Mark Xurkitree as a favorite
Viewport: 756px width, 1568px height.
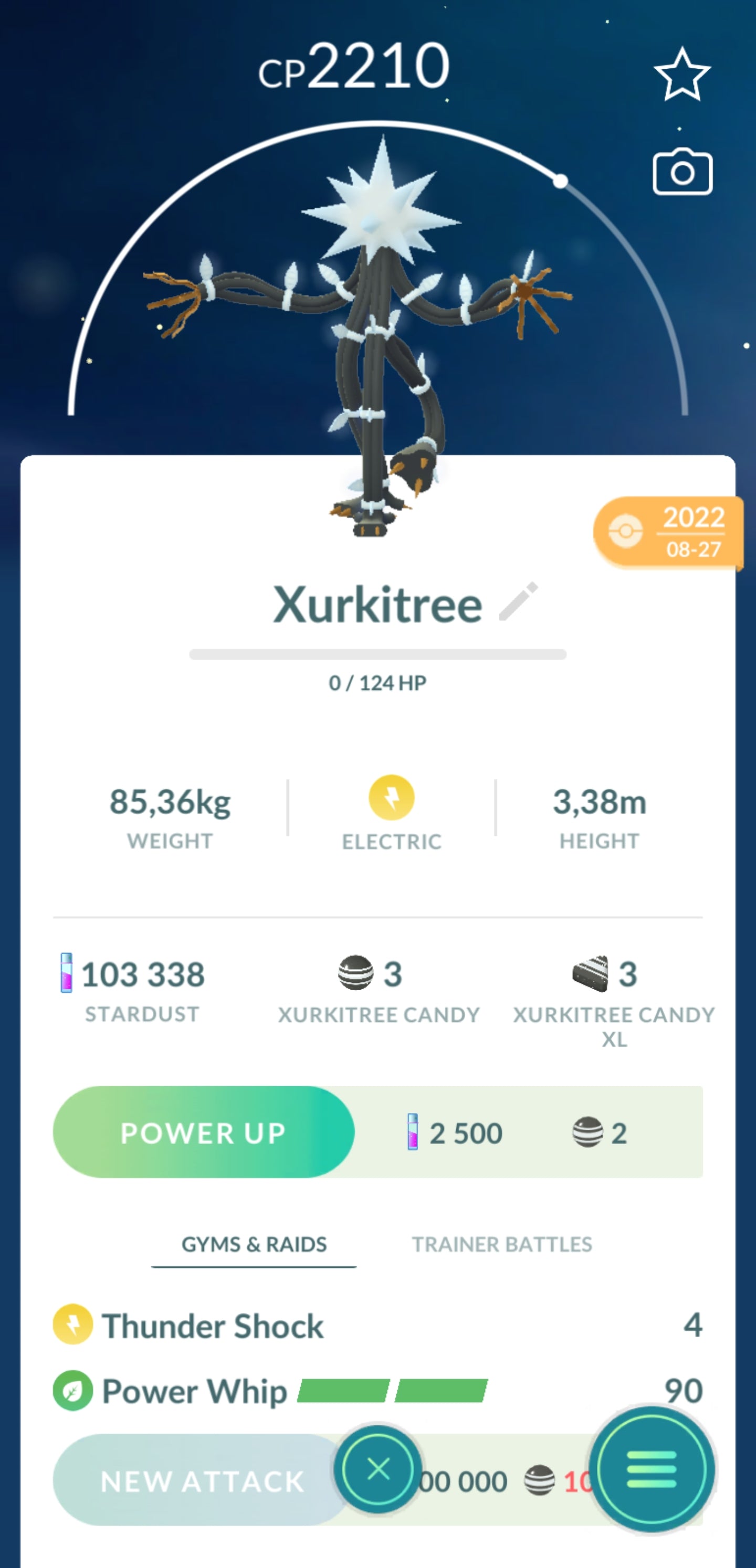pos(681,75)
